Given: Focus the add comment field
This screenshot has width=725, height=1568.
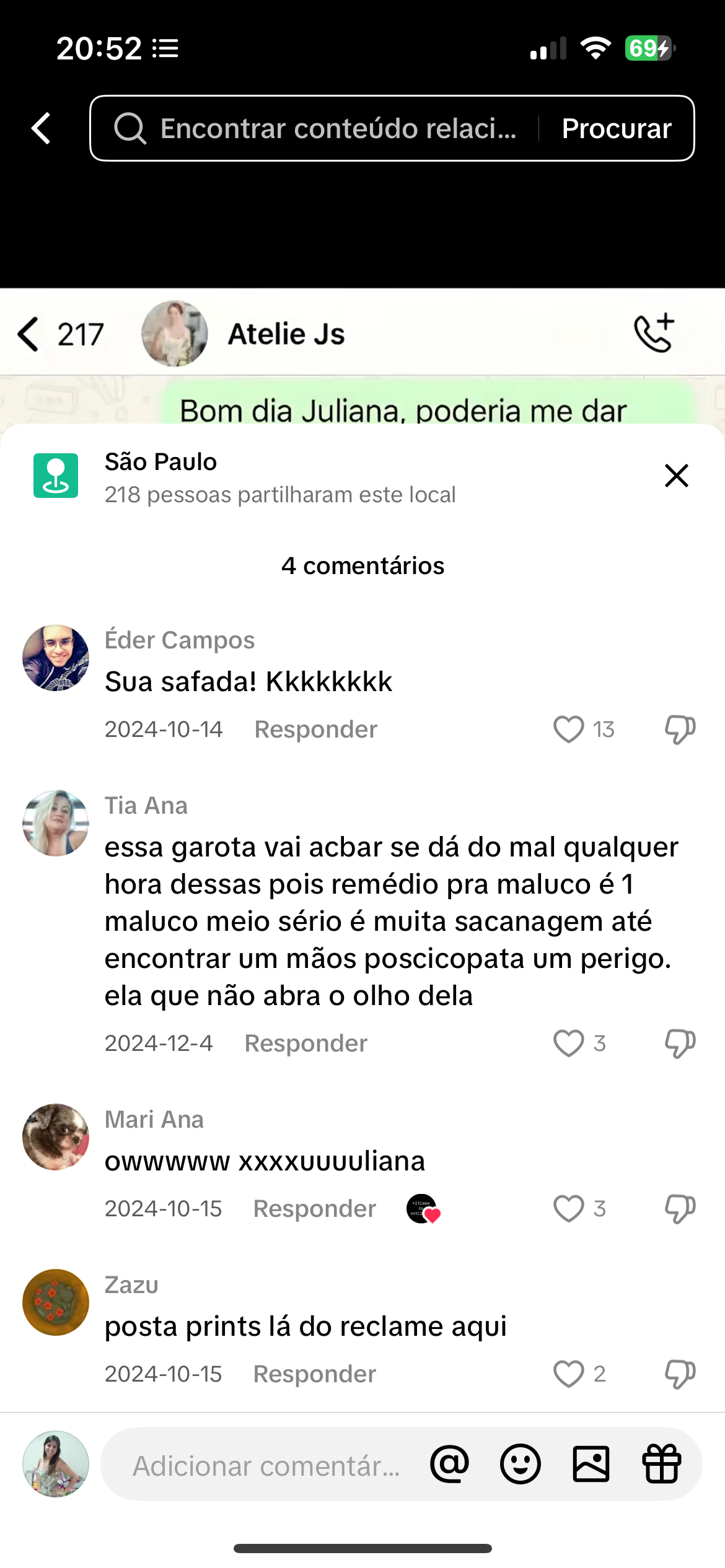Looking at the screenshot, I should tap(266, 1466).
